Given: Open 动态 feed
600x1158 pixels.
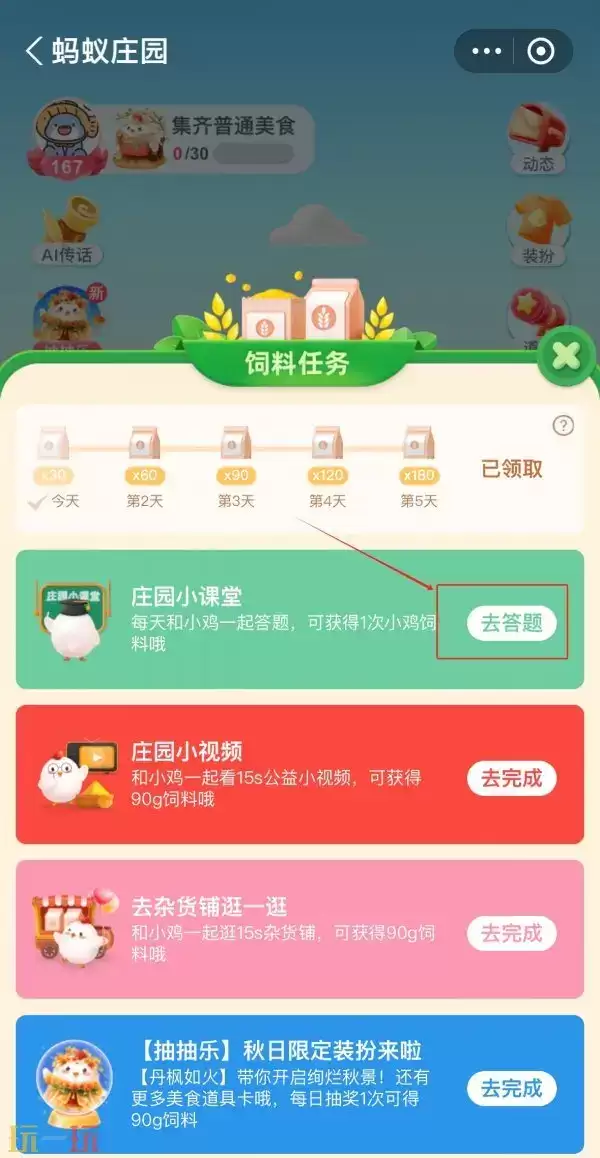Looking at the screenshot, I should point(538,138).
